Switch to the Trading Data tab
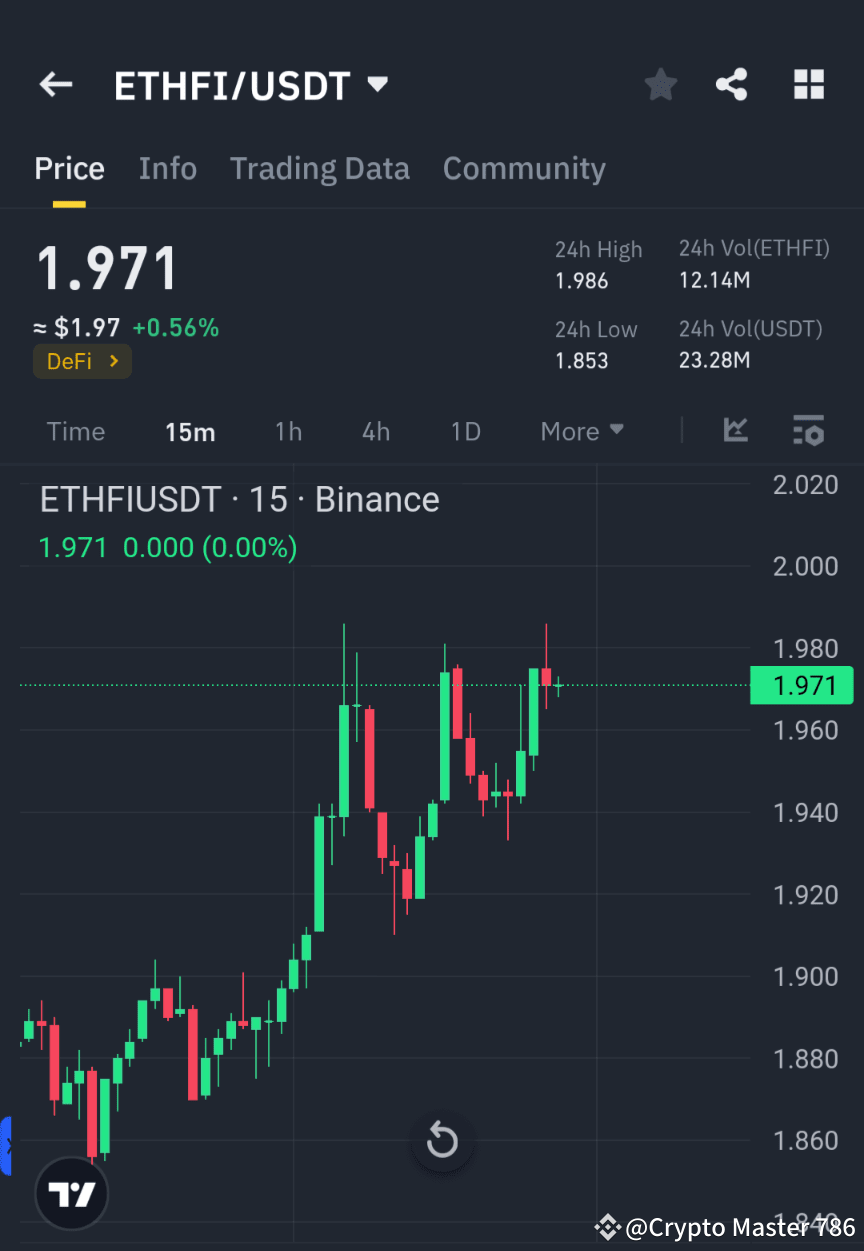 click(319, 168)
